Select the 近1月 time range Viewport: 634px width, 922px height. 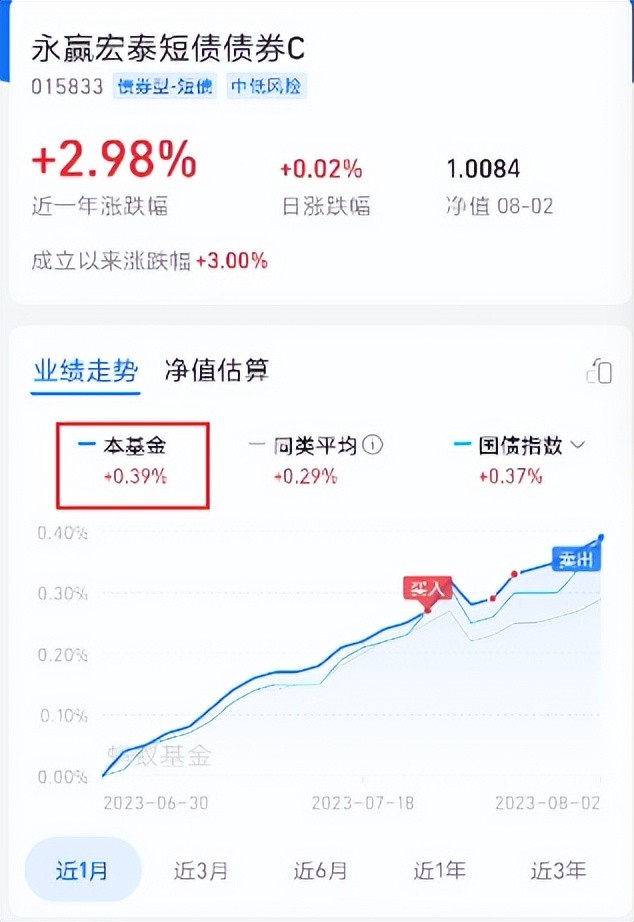[x=83, y=870]
